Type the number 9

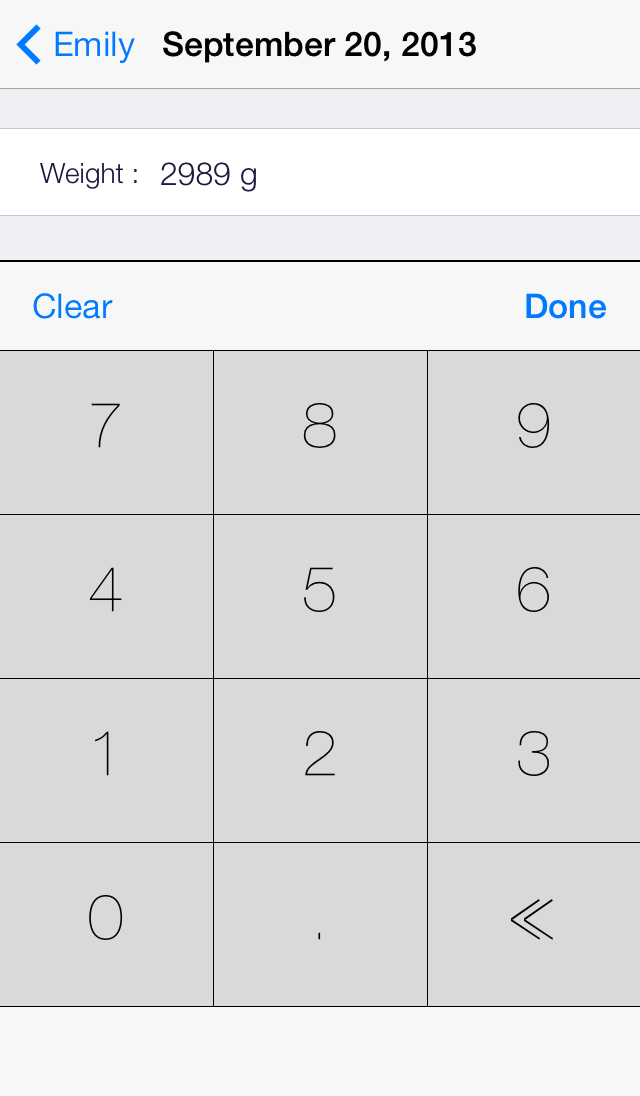click(534, 432)
